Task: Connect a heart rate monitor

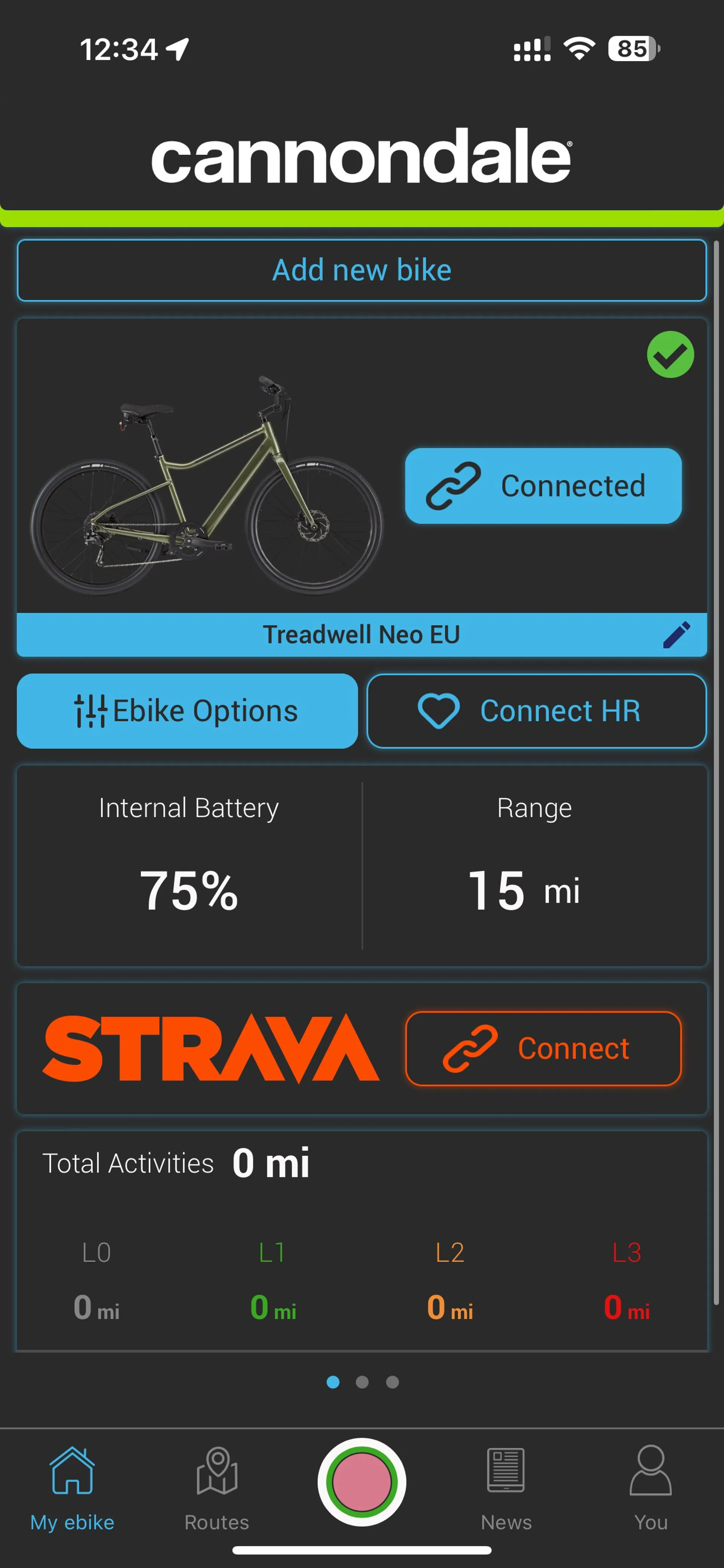Action: point(537,711)
